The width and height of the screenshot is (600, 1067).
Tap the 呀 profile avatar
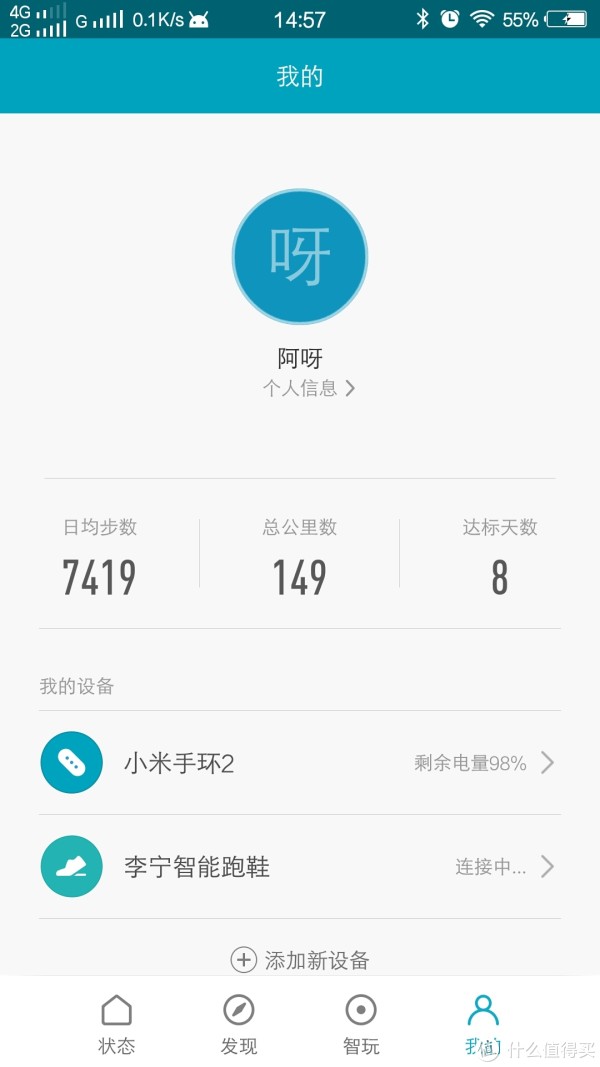(x=300, y=257)
